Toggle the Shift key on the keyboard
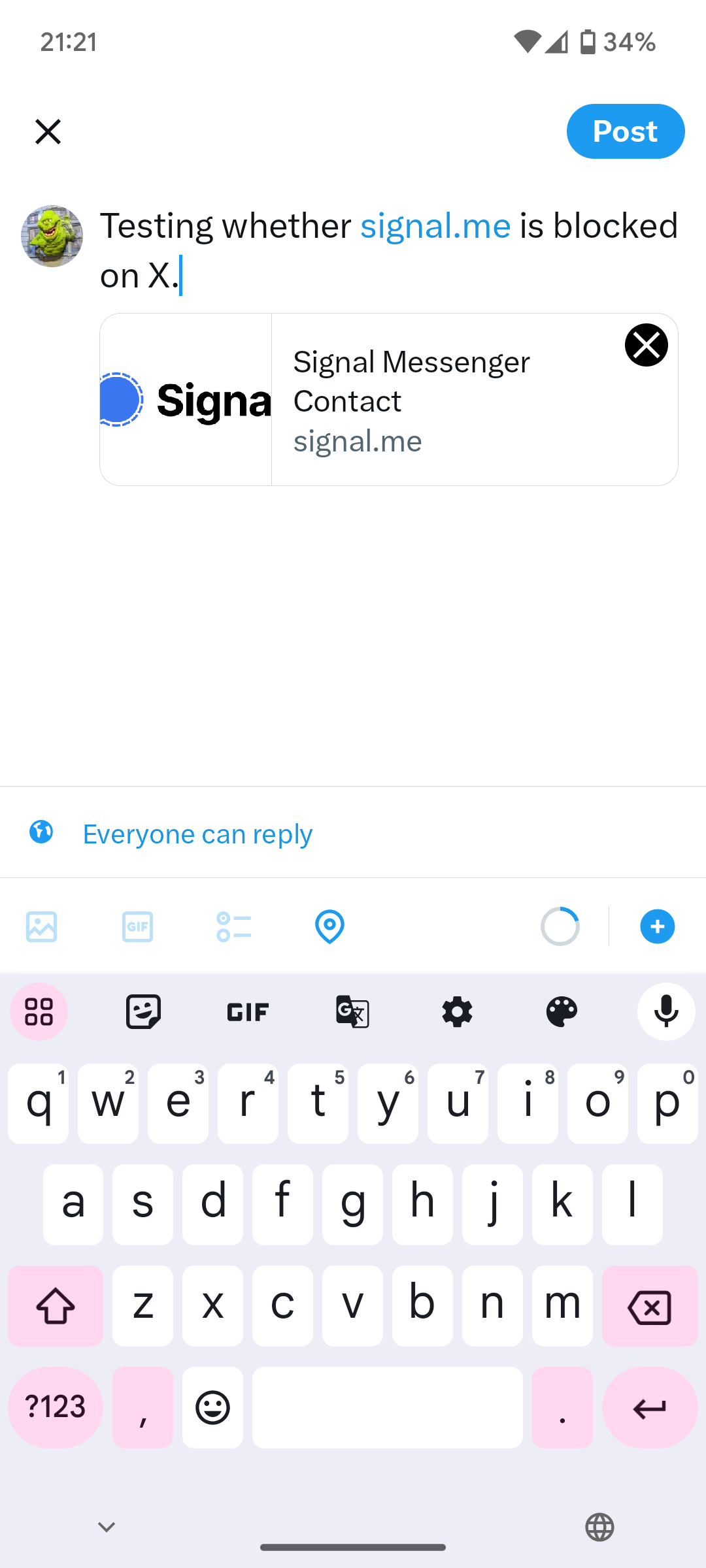This screenshot has height=1568, width=706. 56,1306
